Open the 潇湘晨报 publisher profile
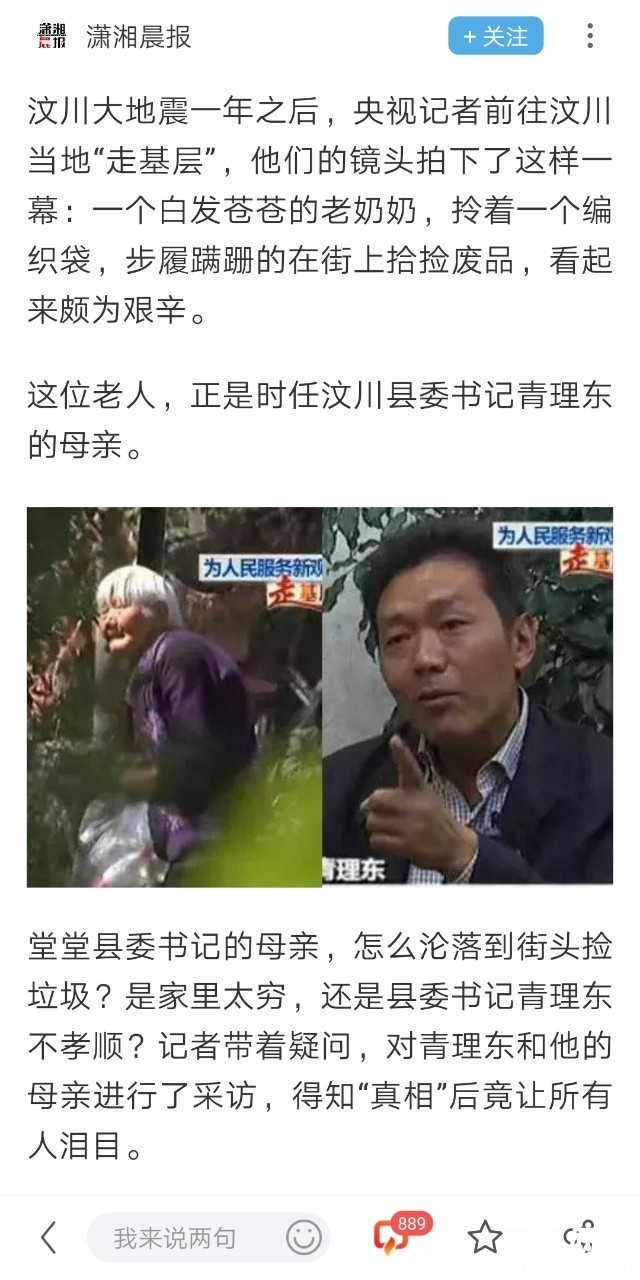 click(138, 37)
